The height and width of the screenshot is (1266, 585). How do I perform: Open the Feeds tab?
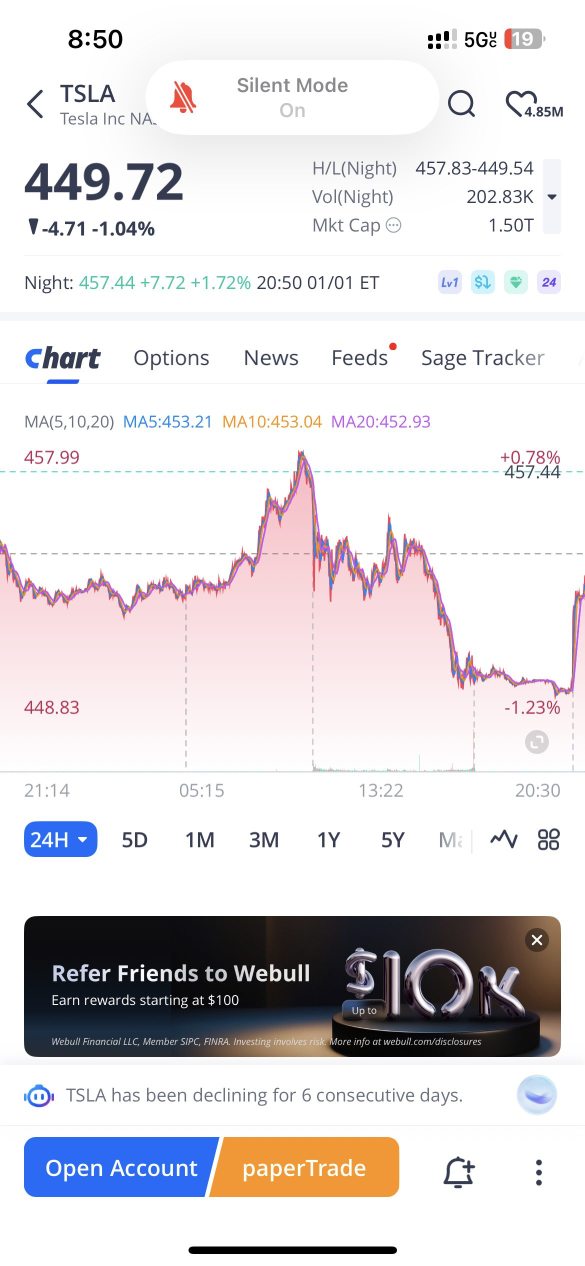(360, 358)
